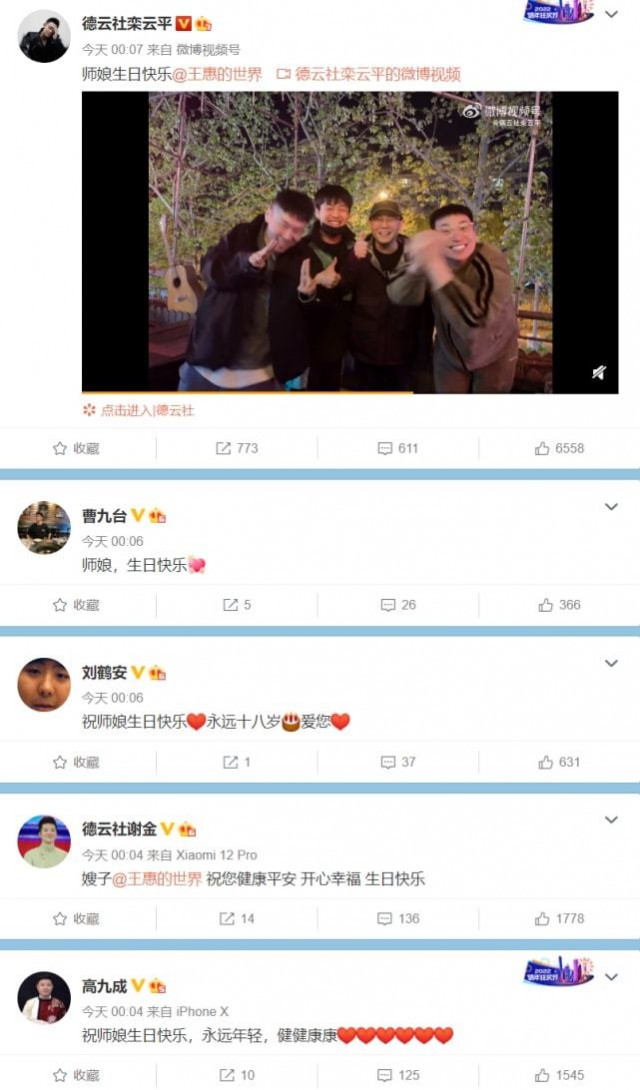The height and width of the screenshot is (1090, 640).
Task: Save 栾云平's post to 收藏
Action: coord(76,448)
